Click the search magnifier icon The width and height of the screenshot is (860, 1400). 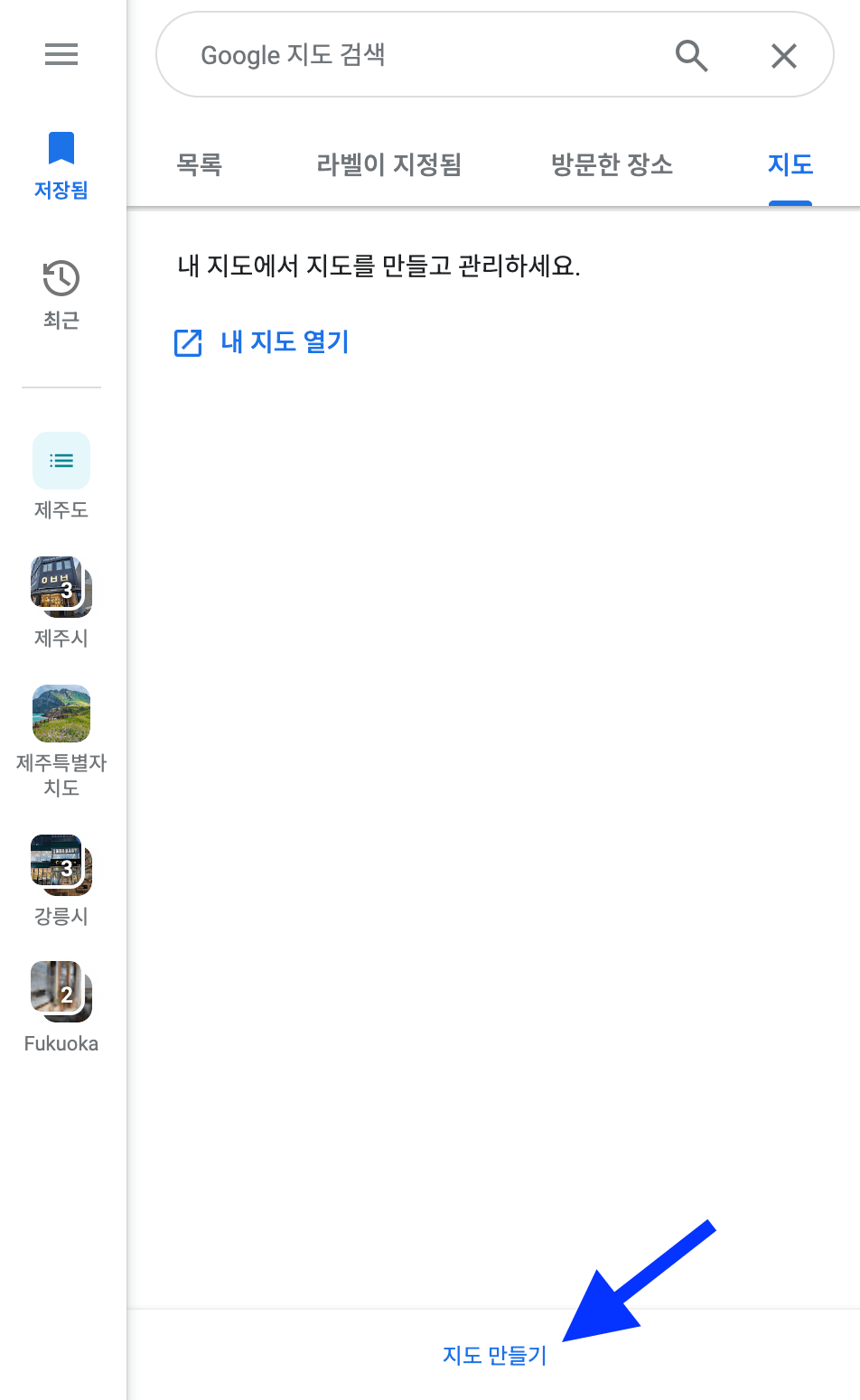click(x=691, y=55)
